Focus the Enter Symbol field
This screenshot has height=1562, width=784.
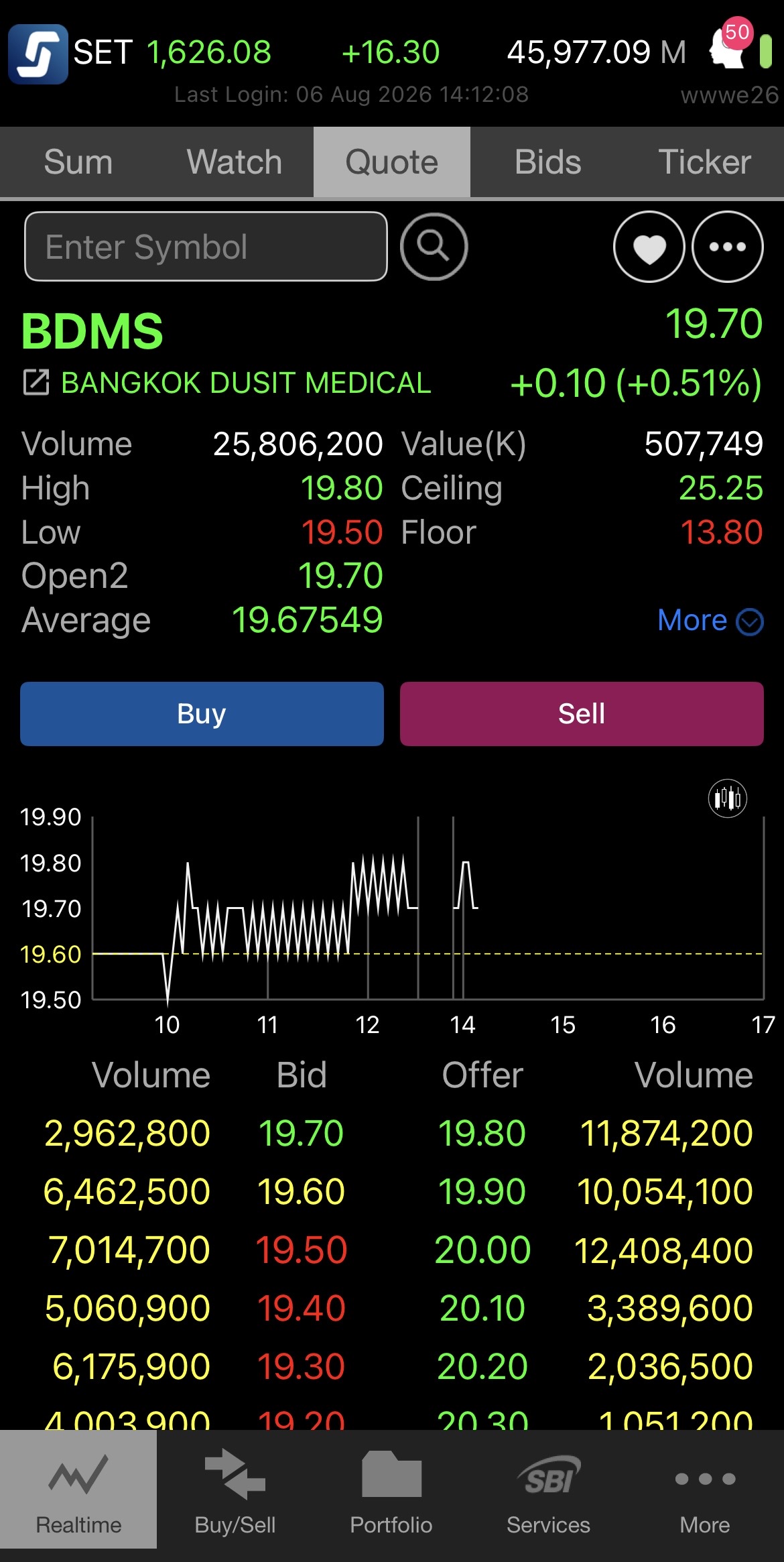pyautogui.click(x=206, y=247)
